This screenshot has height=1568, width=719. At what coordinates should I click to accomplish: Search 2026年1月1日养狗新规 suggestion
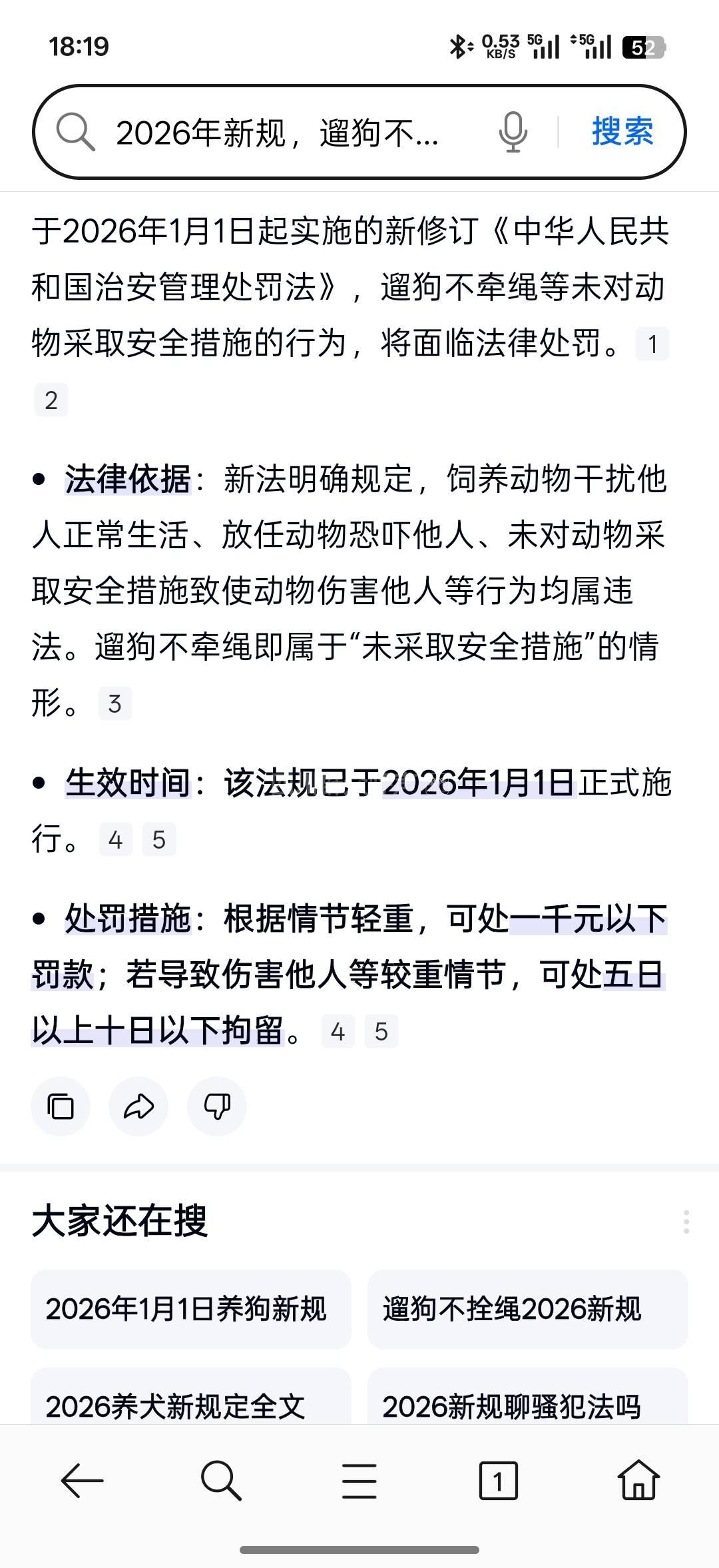click(190, 1309)
